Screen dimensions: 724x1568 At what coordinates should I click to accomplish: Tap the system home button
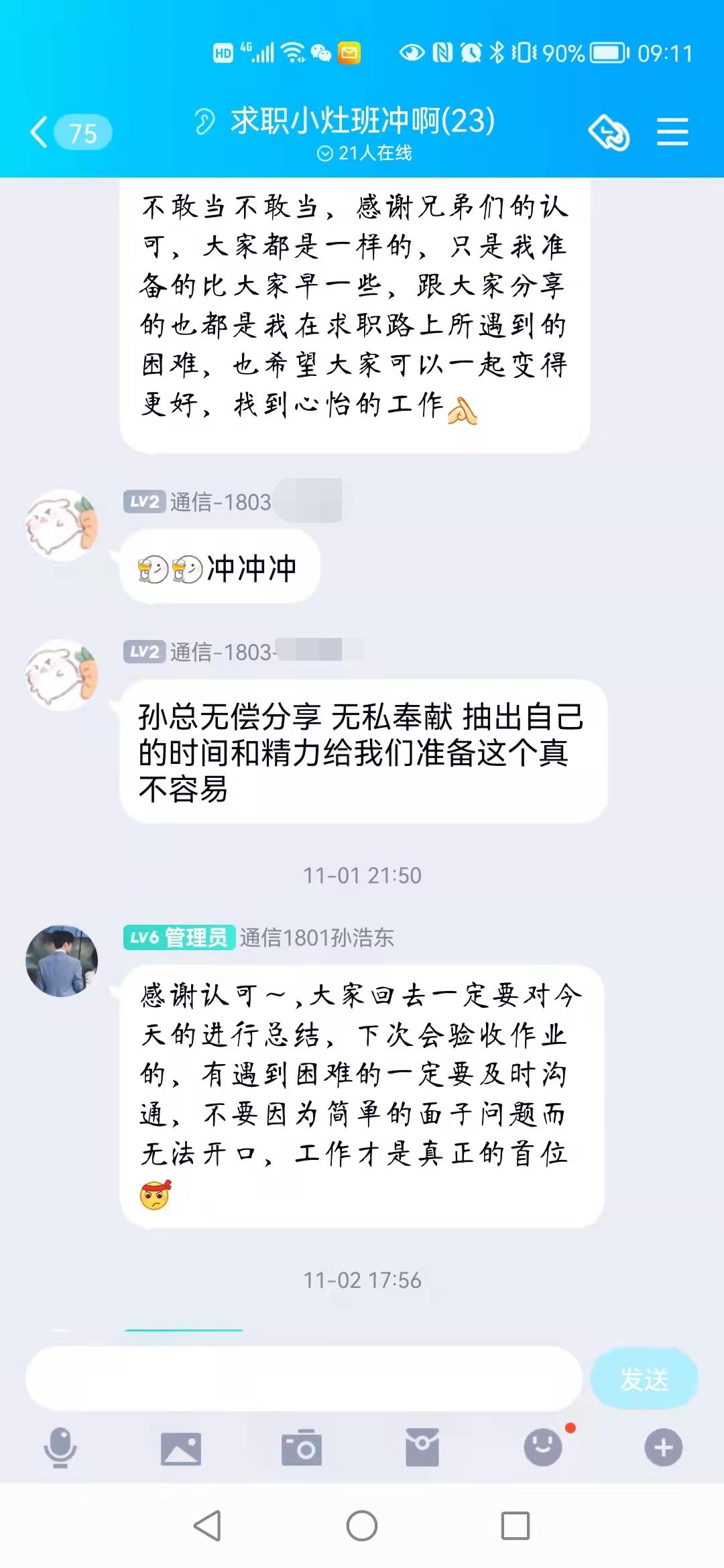pyautogui.click(x=362, y=1526)
